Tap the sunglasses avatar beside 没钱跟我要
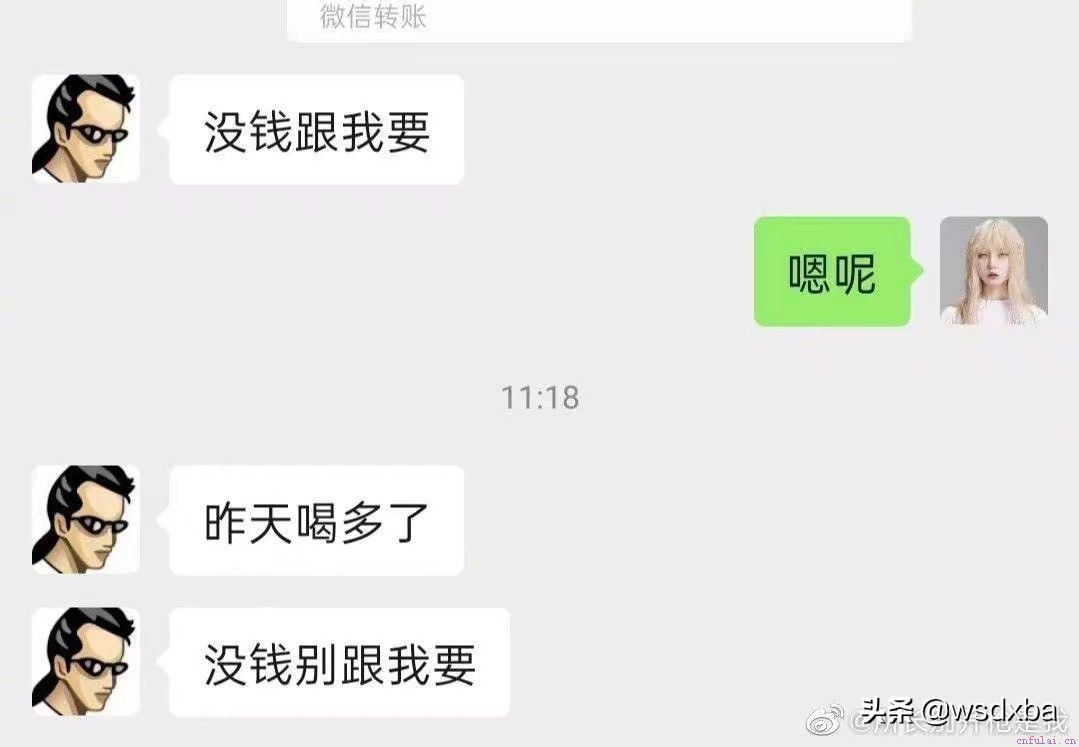 (85, 129)
